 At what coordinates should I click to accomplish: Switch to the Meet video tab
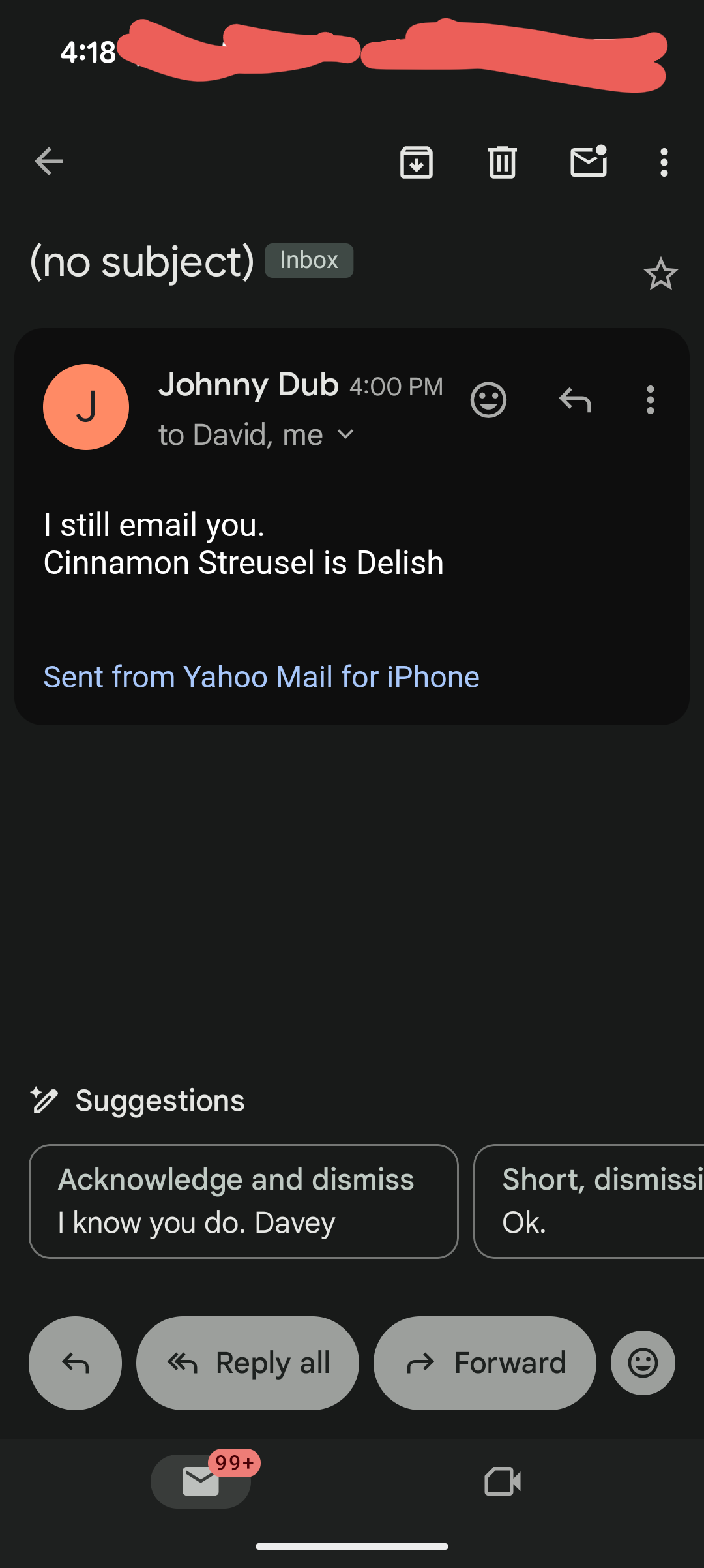coord(503,1481)
